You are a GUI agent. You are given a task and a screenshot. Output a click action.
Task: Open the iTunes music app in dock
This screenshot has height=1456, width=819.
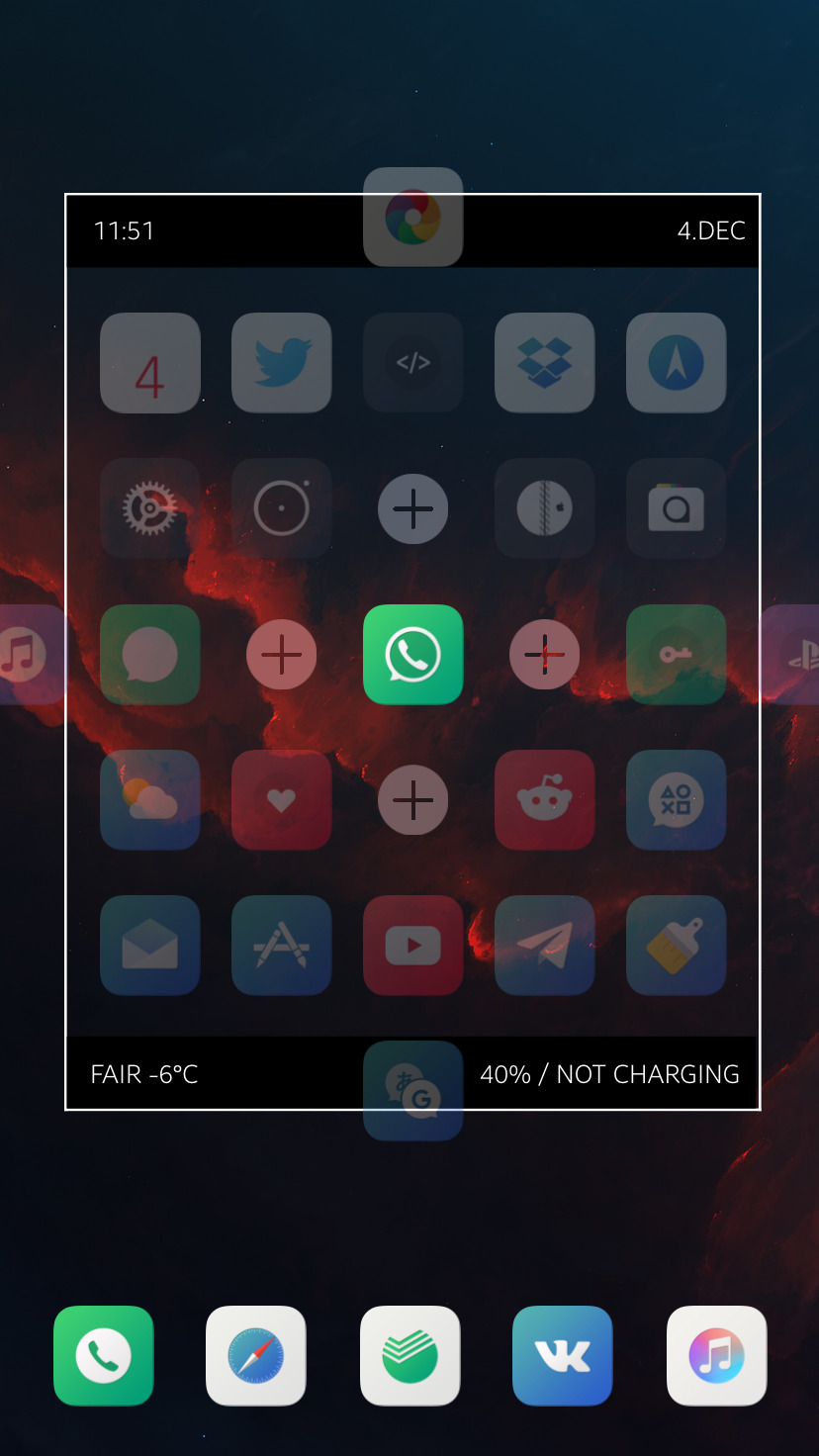(x=716, y=1355)
